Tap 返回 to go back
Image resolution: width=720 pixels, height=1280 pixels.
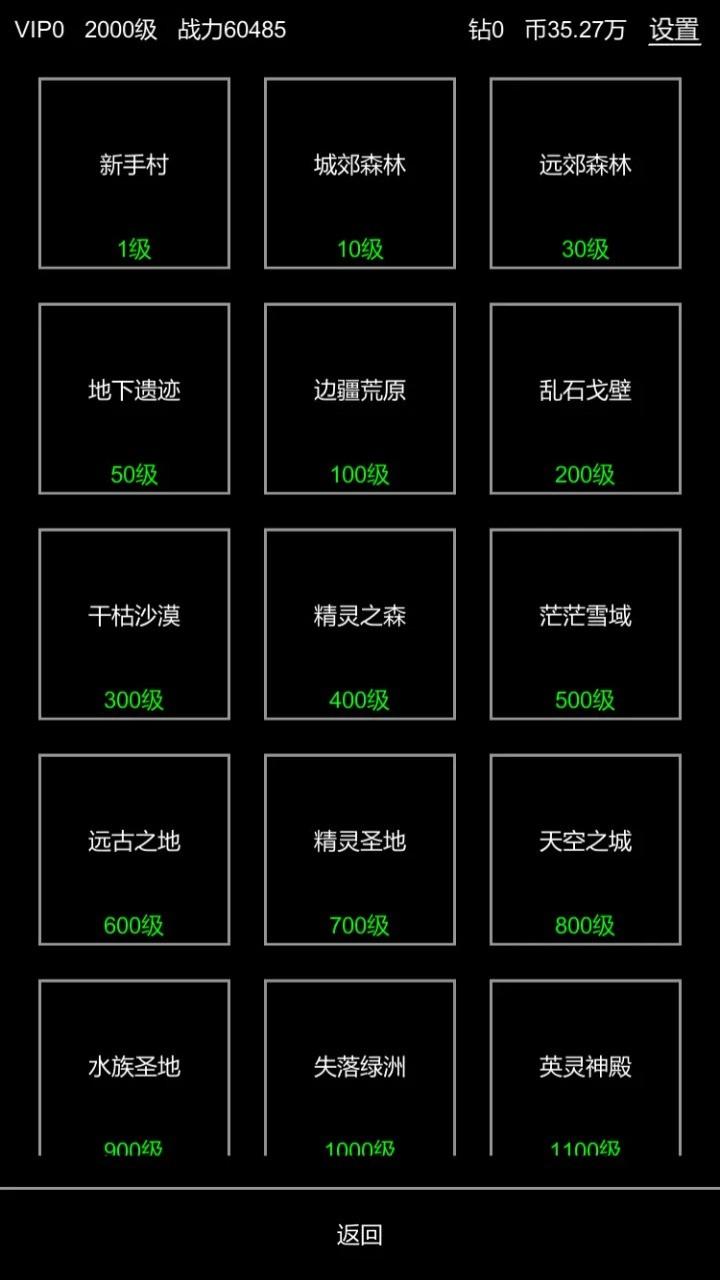360,1235
